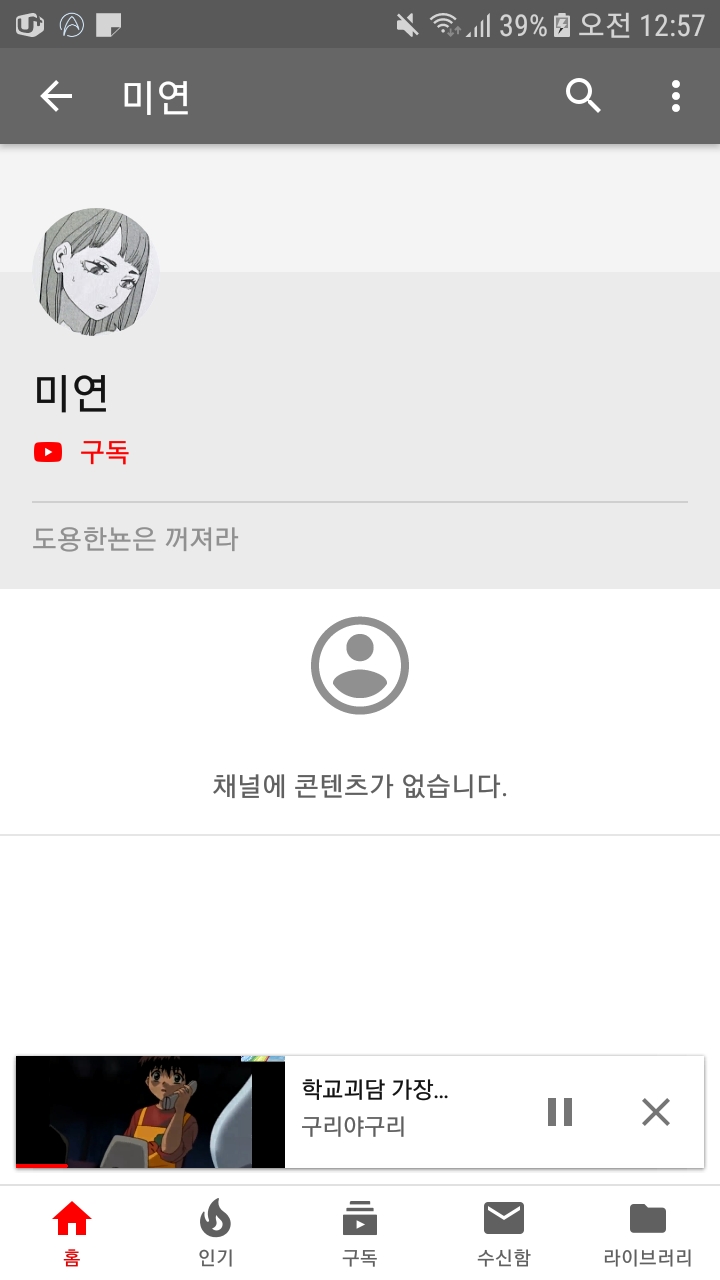The width and height of the screenshot is (720, 1280).
Task: Go back using the arrow
Action: tap(56, 97)
